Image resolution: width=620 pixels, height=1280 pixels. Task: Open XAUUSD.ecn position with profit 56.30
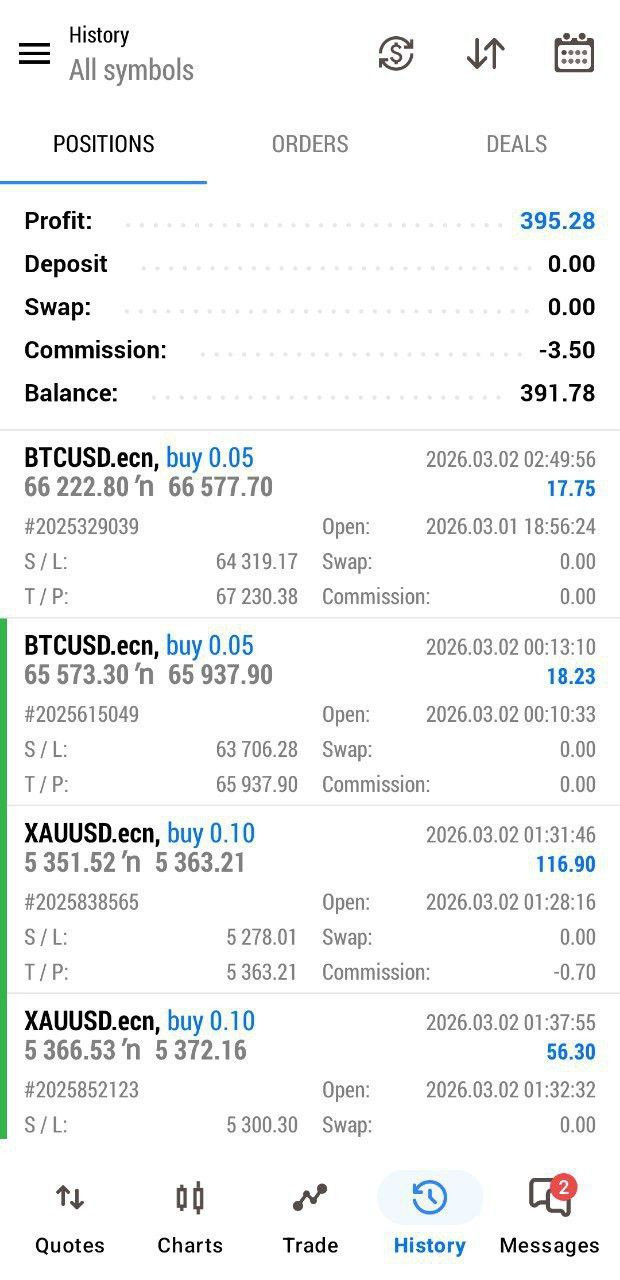pyautogui.click(x=310, y=1068)
